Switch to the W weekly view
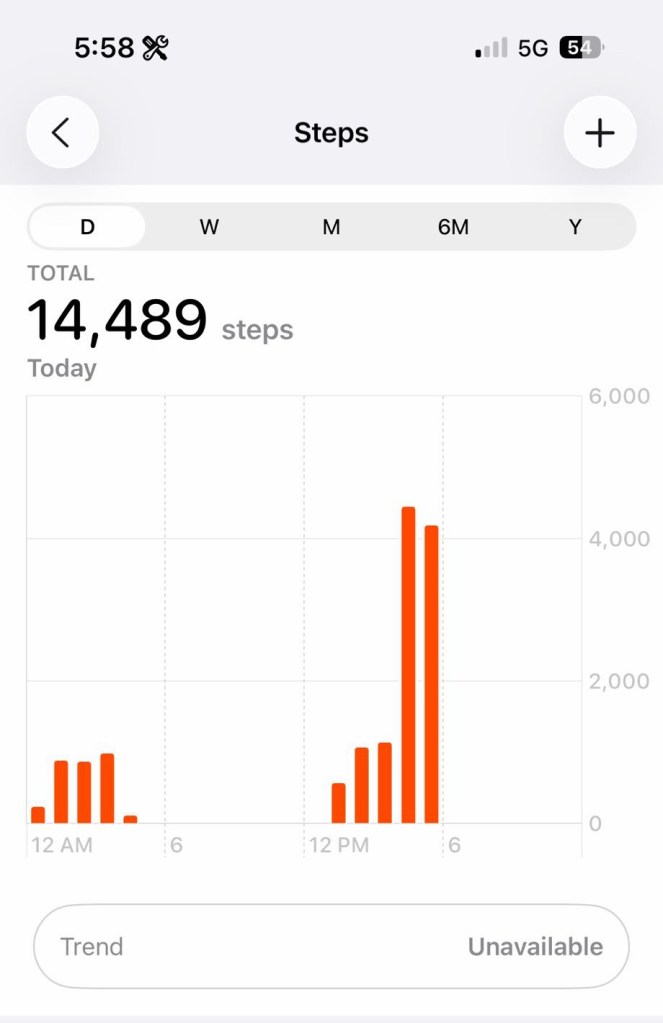The width and height of the screenshot is (663, 1023). (x=209, y=227)
